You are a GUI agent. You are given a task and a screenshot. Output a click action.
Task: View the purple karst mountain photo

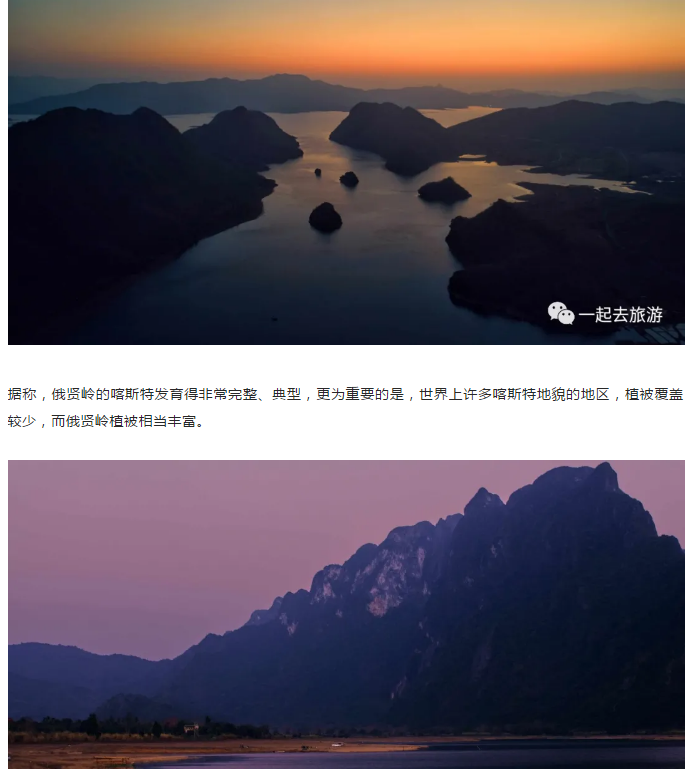tap(346, 613)
